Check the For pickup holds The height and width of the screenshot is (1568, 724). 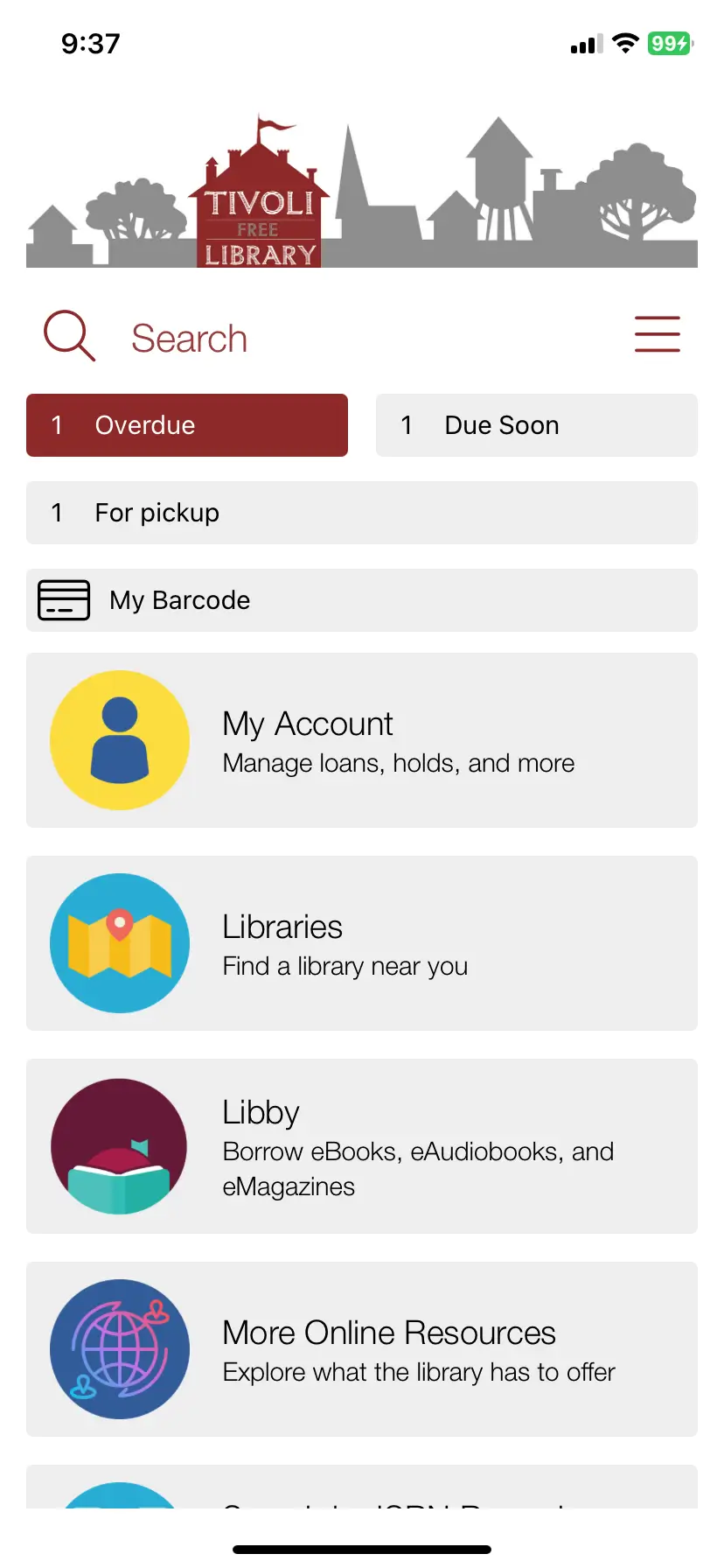point(362,513)
